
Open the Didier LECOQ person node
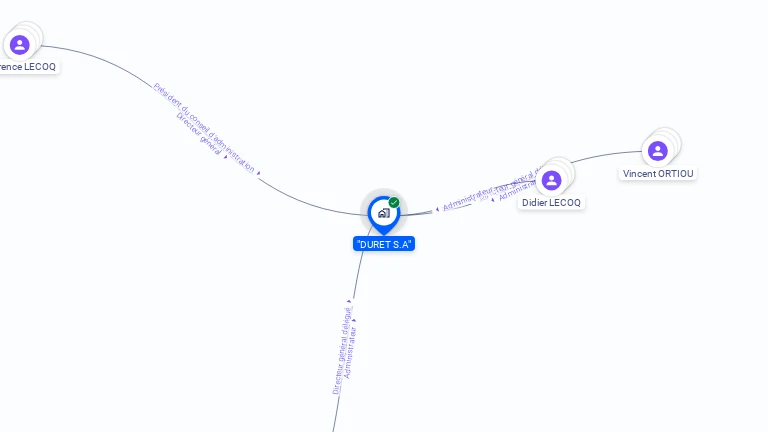551,180
